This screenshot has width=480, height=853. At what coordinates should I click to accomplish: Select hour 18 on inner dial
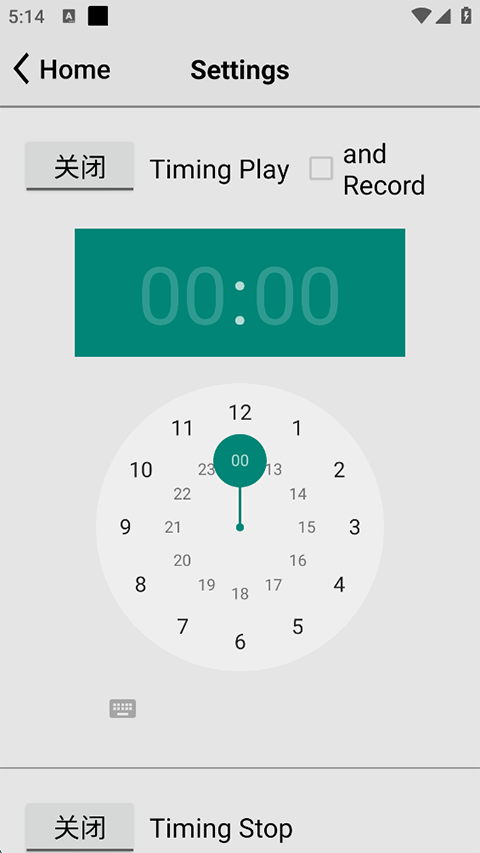[x=240, y=594]
